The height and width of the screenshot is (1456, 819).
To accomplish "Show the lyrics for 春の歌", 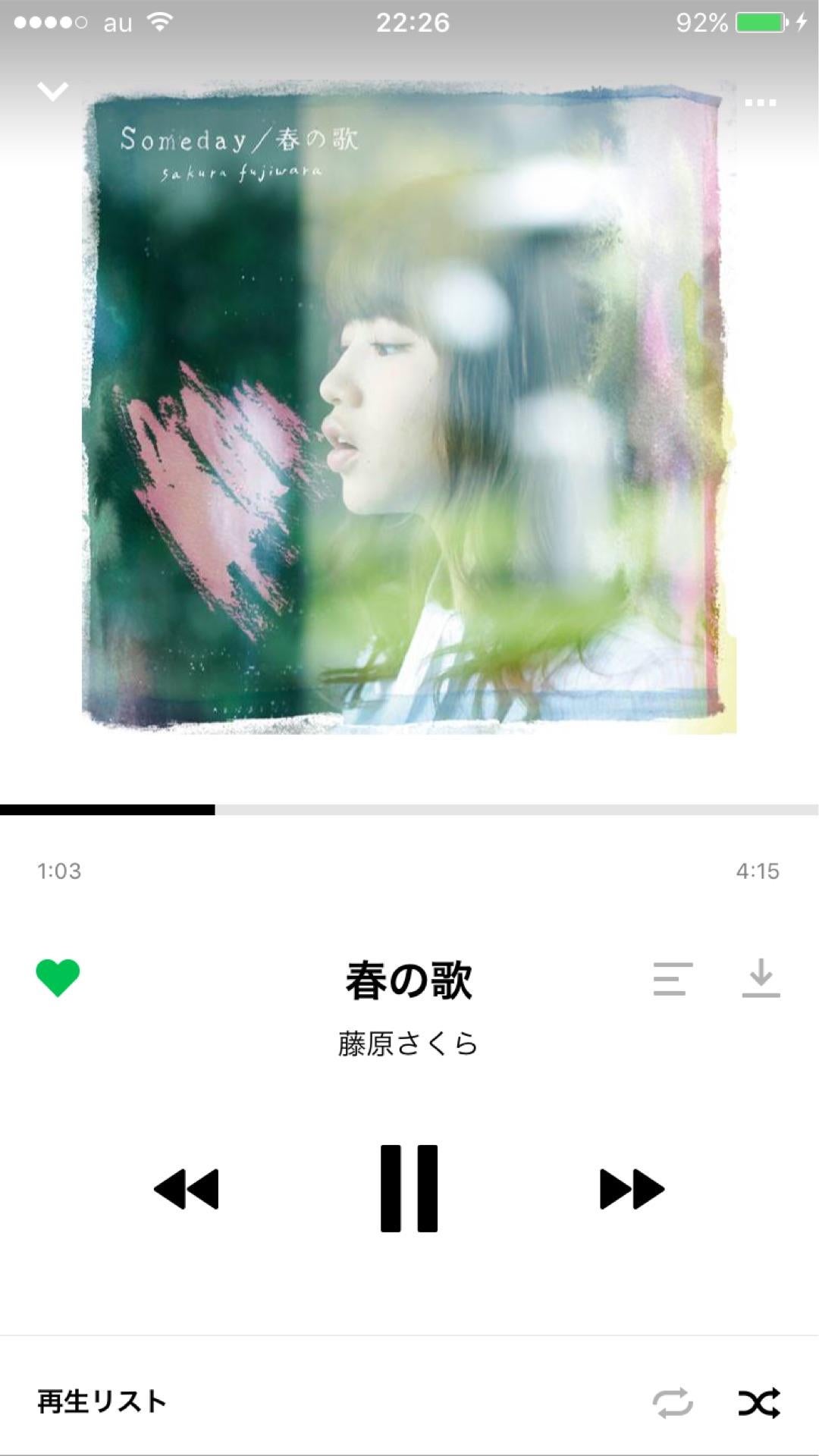I will point(673,978).
